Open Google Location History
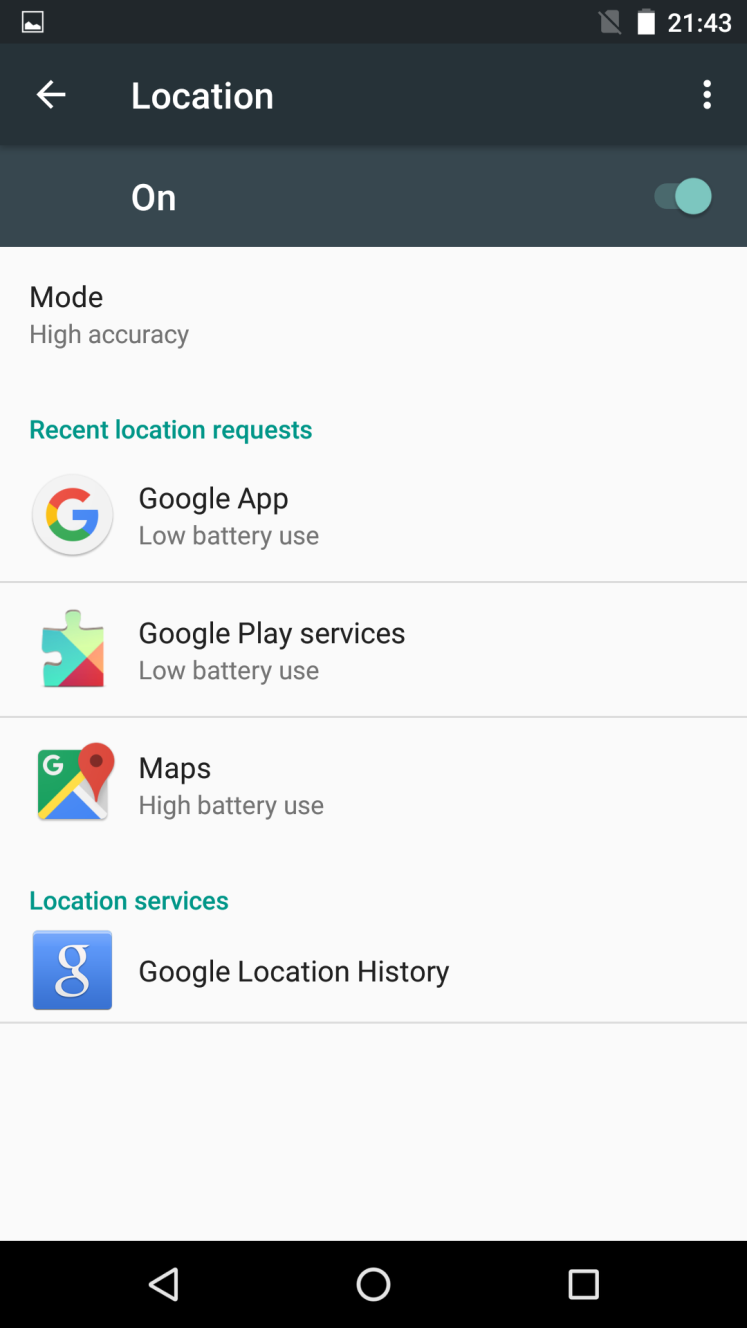Screen dimensions: 747x1328 [373, 971]
